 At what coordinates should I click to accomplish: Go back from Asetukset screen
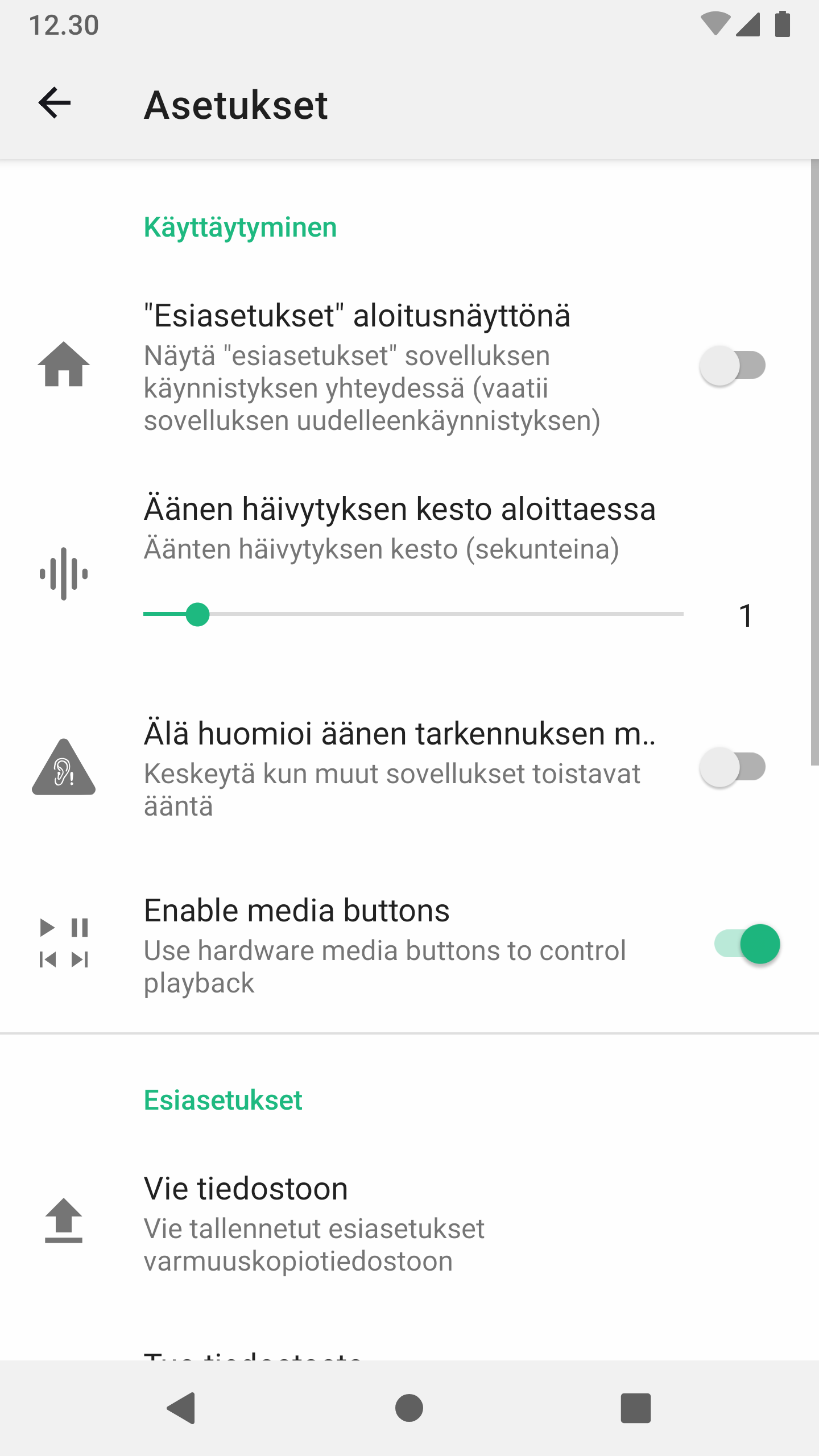(55, 104)
